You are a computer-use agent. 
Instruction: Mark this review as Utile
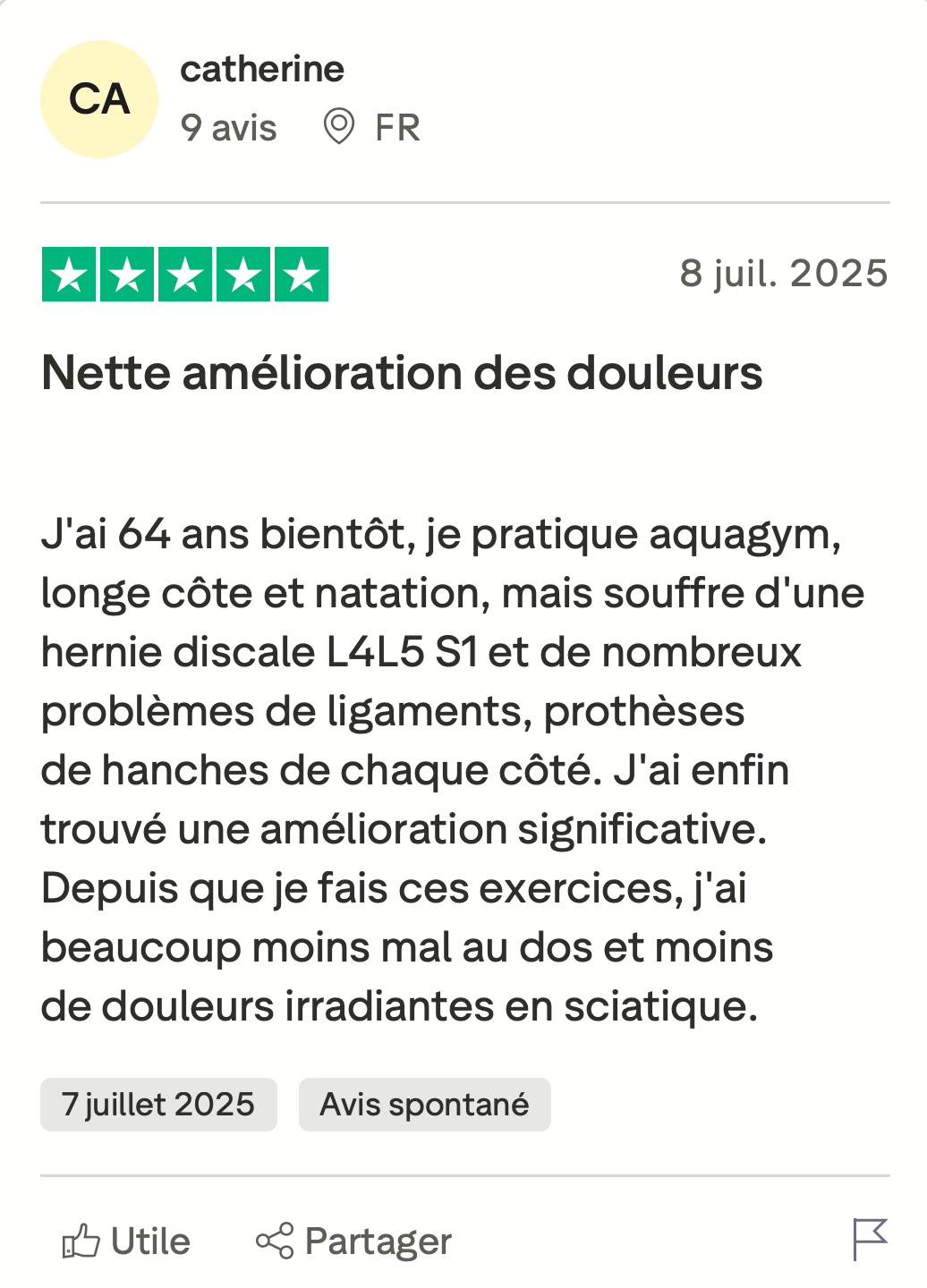pos(126,1241)
